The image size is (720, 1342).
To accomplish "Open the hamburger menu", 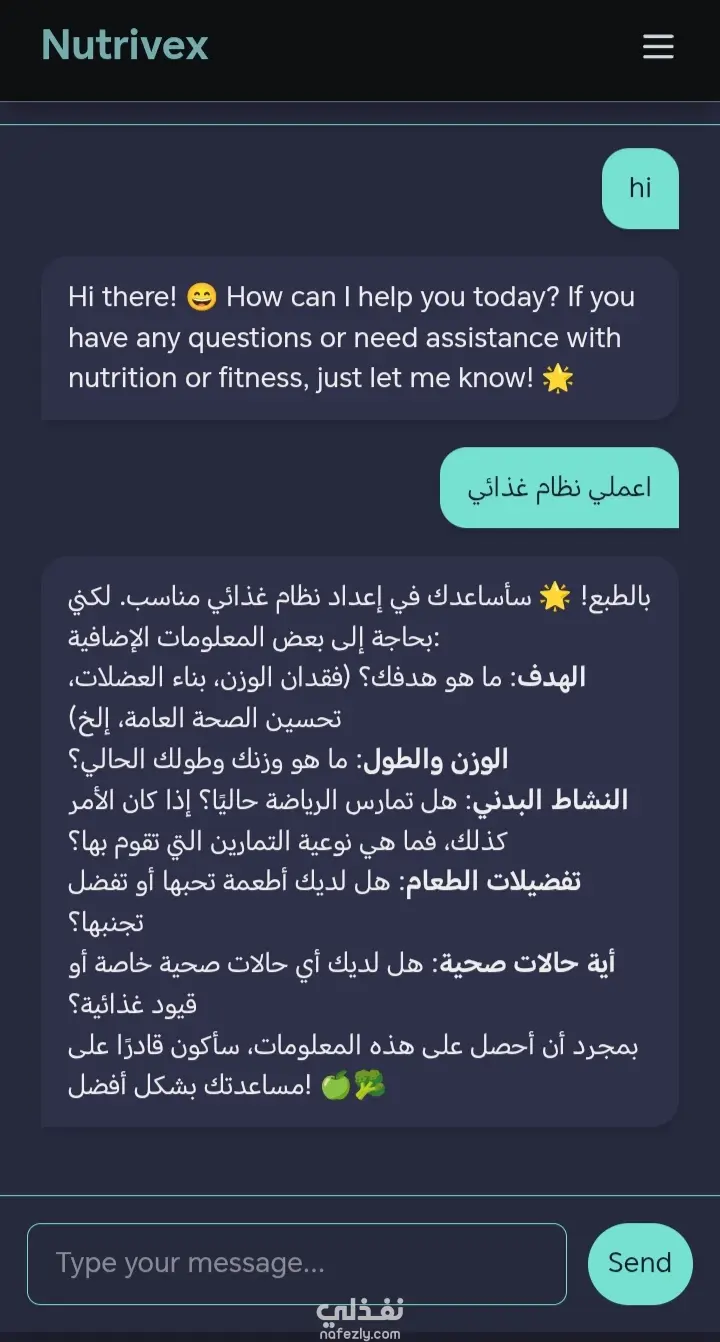I will point(658,47).
